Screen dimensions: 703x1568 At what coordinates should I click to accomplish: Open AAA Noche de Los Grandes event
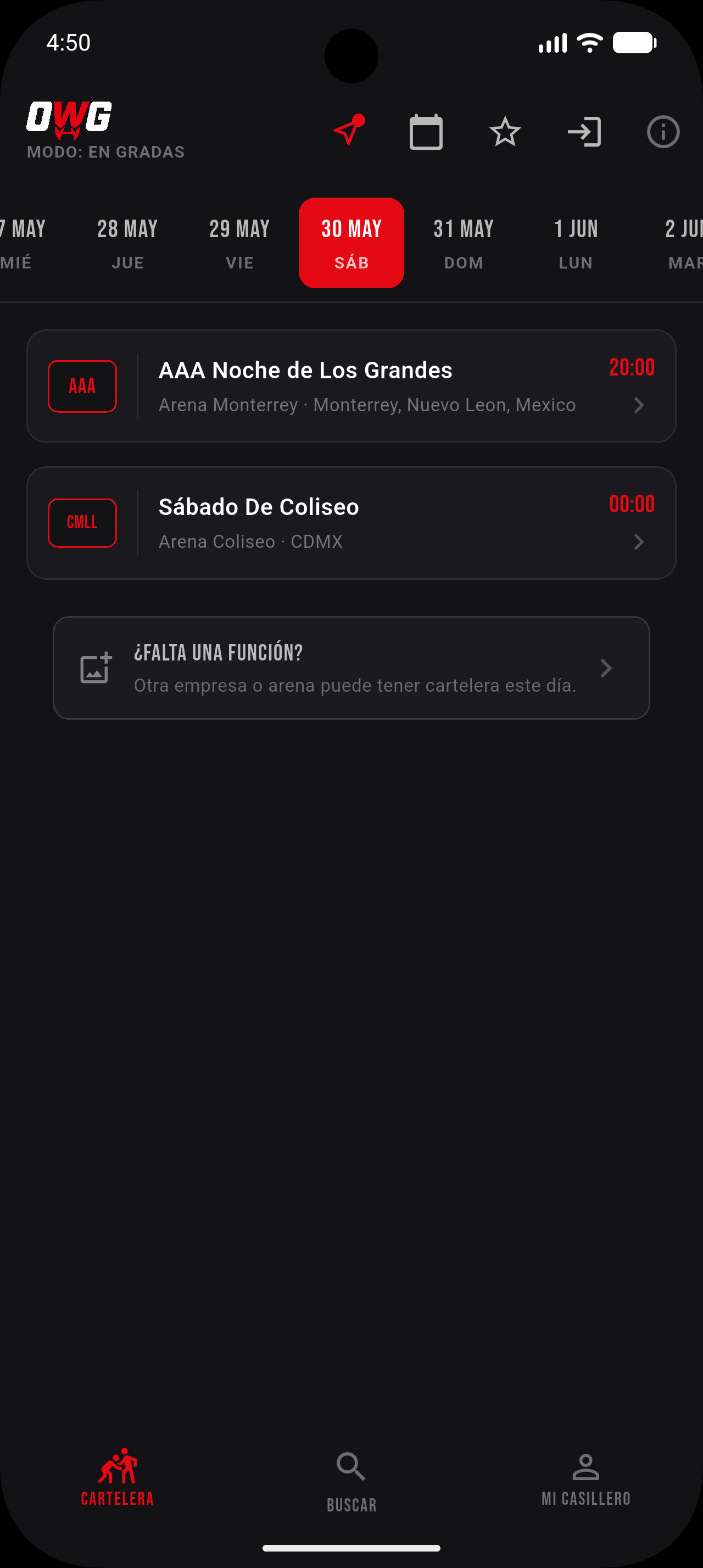[351, 386]
